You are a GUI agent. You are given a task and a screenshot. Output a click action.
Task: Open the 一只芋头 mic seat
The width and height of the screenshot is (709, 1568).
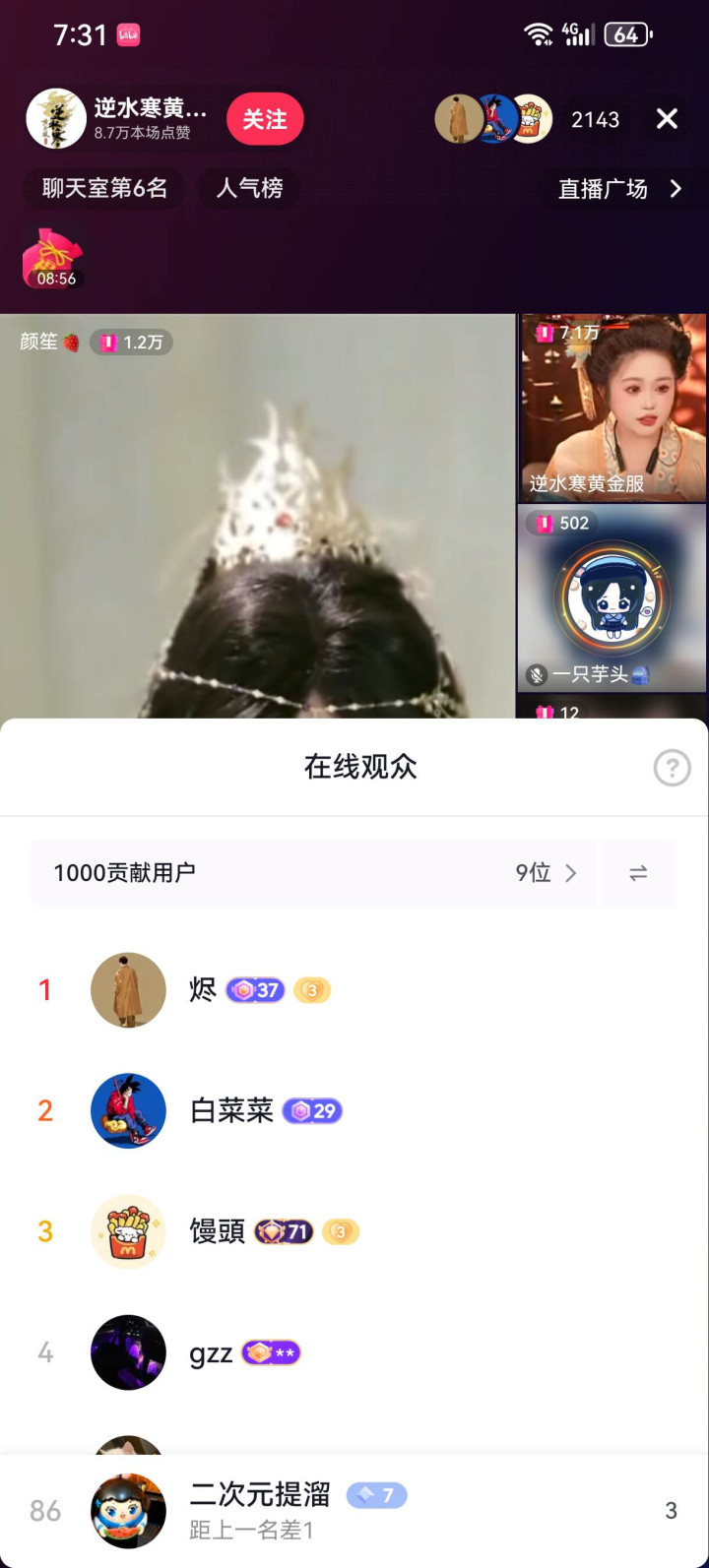pyautogui.click(x=612, y=598)
